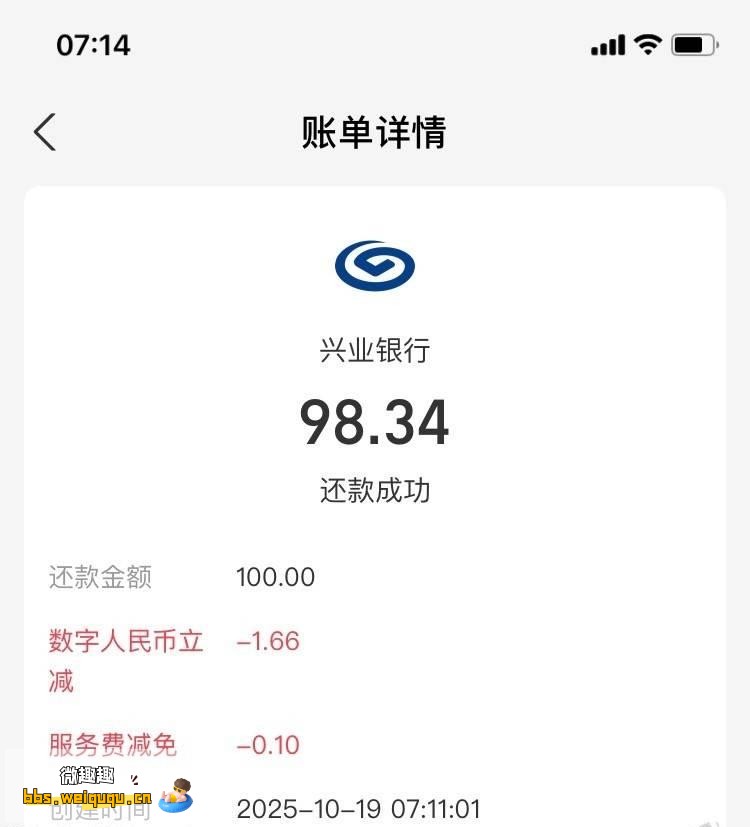Image resolution: width=750 pixels, height=827 pixels.
Task: Tap the back chevron at top left
Action: point(43,131)
